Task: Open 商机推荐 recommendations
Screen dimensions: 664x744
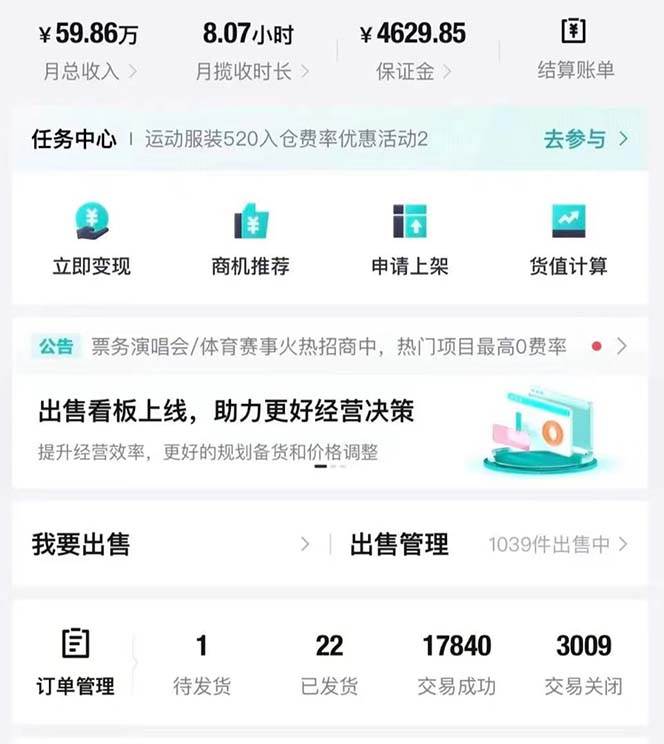Action: [x=250, y=239]
